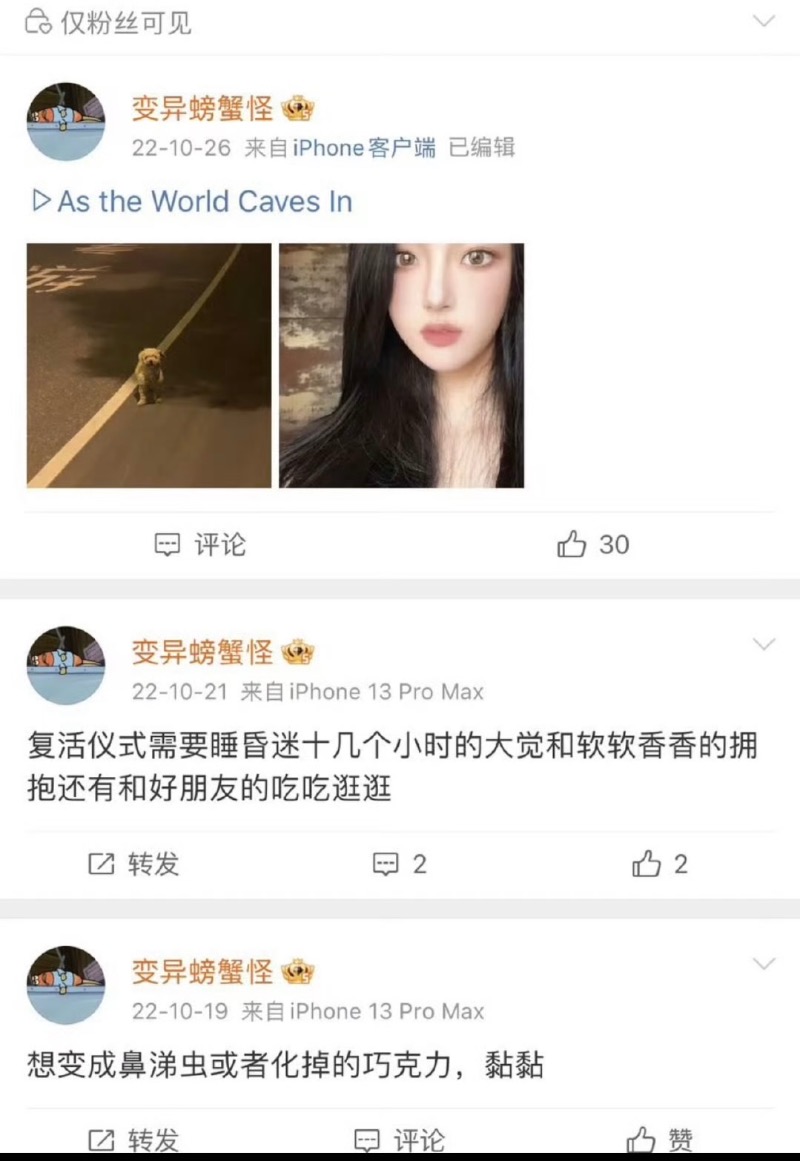Screen dimensions: 800x1161
Task: Like the post with 30 likes
Action: tap(593, 545)
